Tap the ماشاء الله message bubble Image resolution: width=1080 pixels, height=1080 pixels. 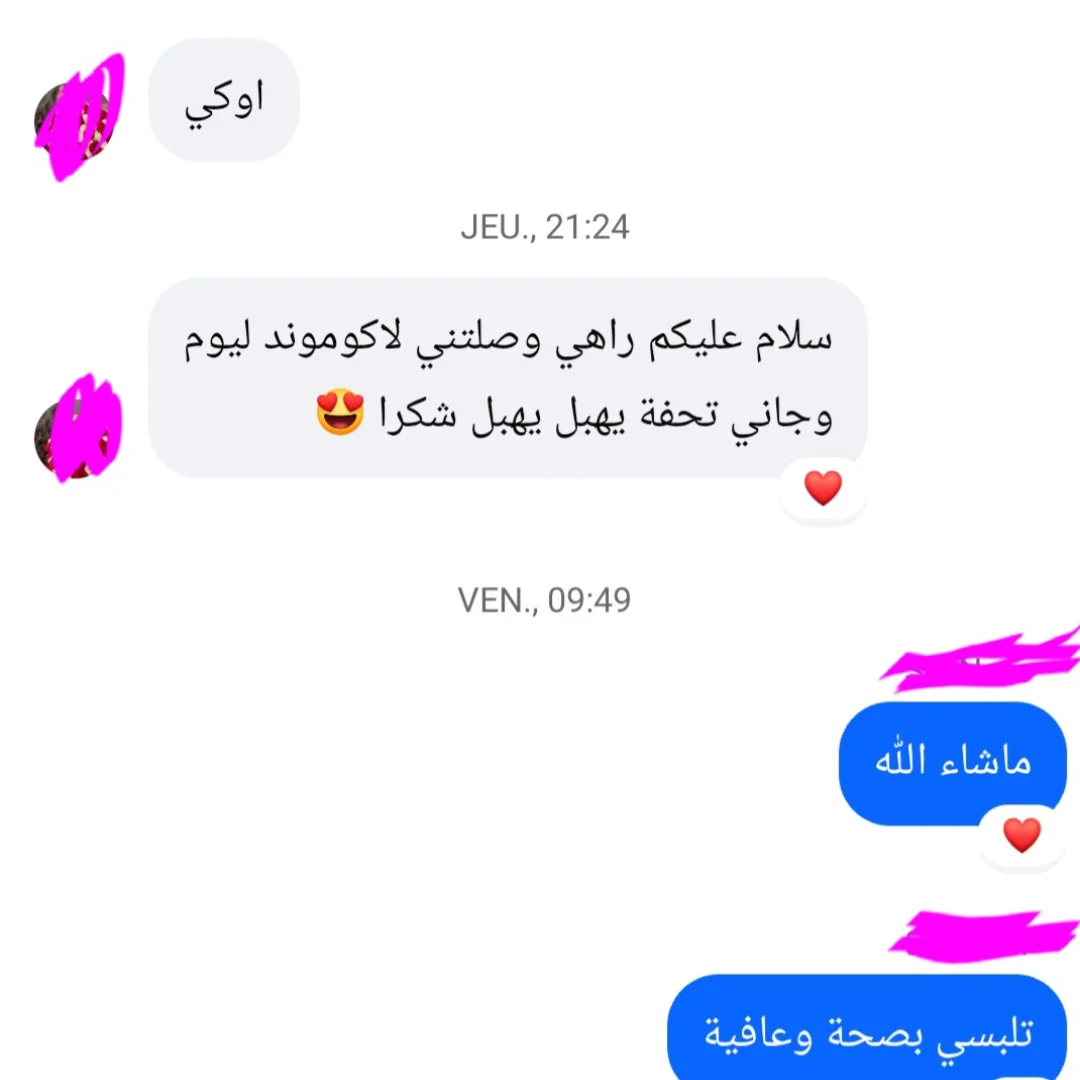pos(952,762)
